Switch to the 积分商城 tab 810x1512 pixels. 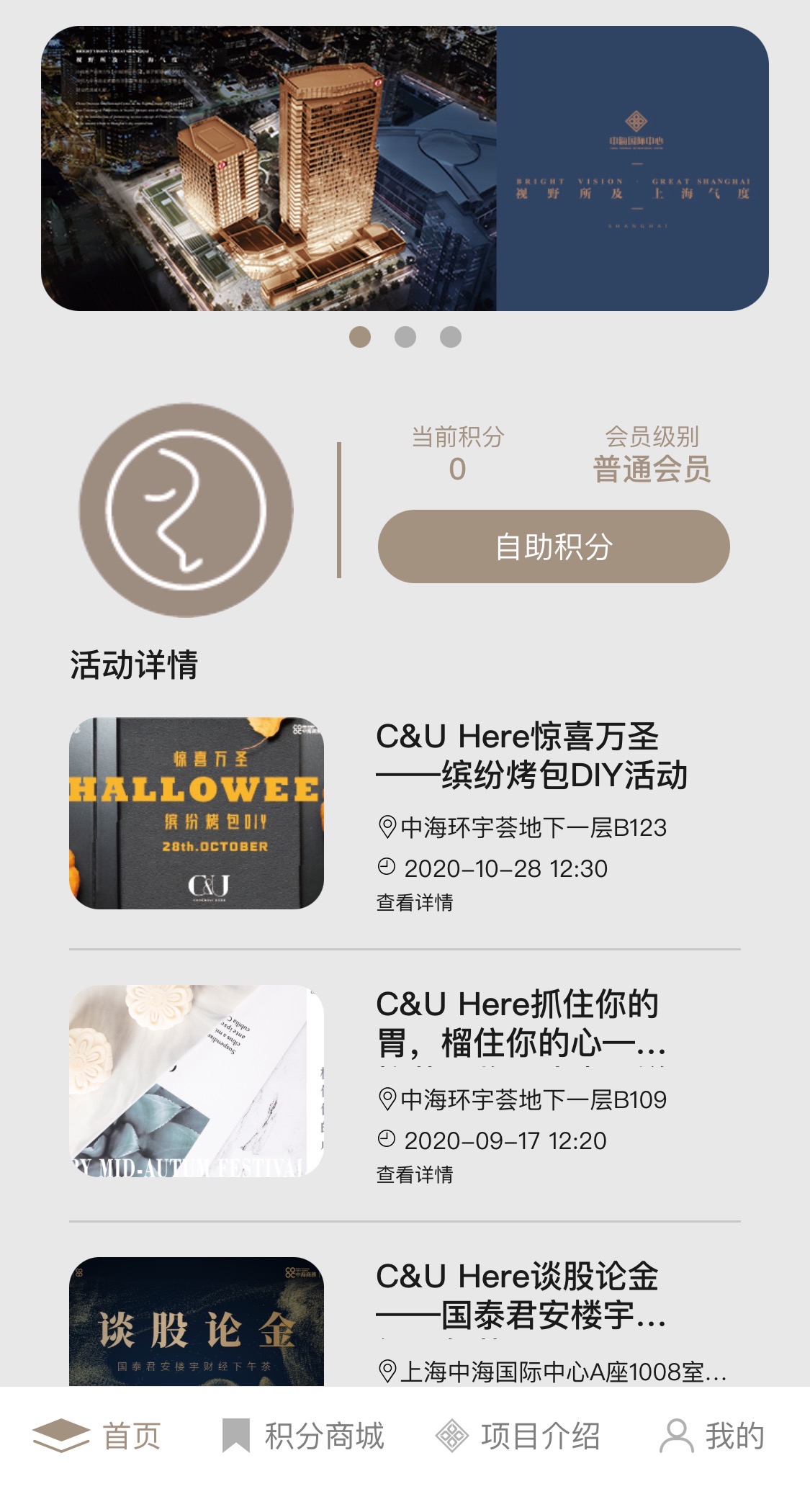tap(303, 1436)
